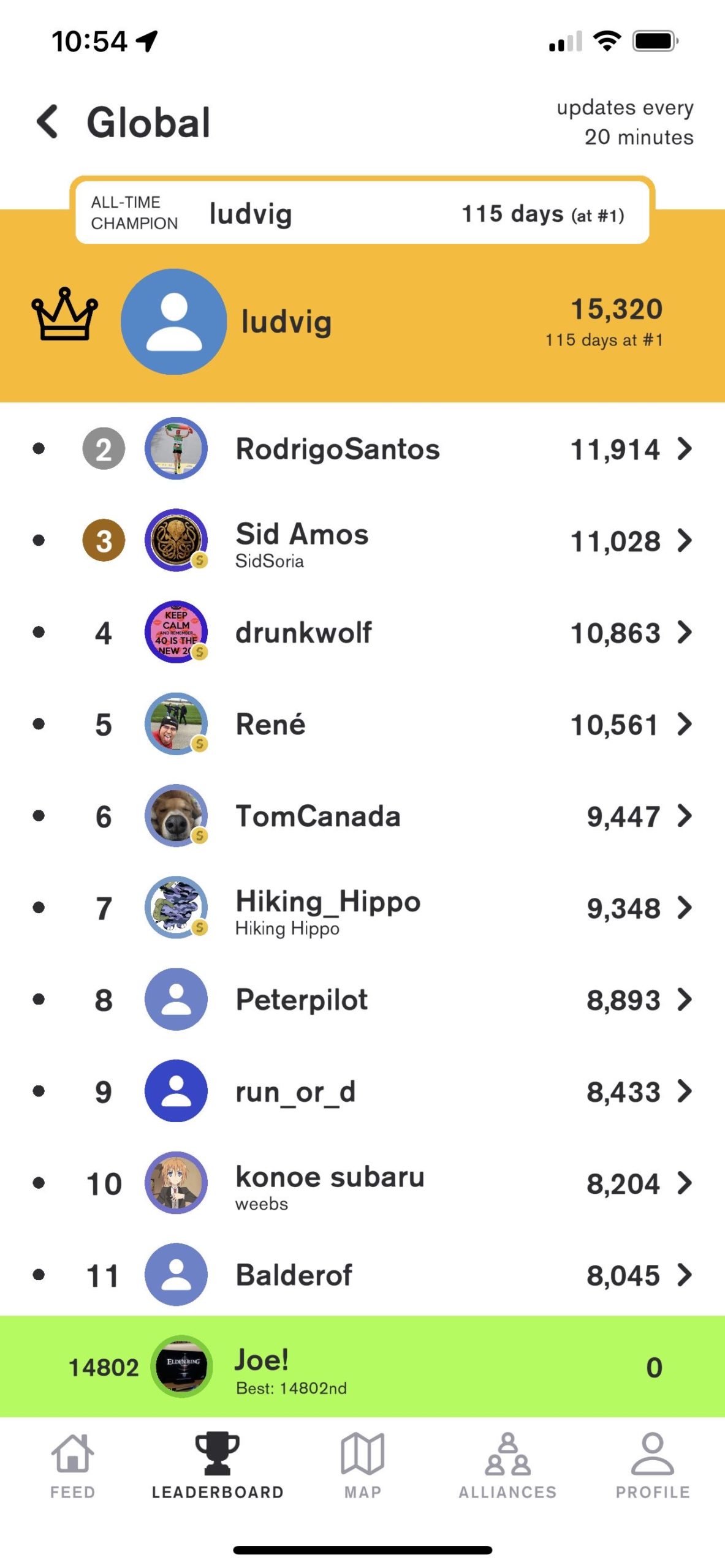Open Peterpilot's leaderboard row
Image resolution: width=725 pixels, height=1568 pixels.
pyautogui.click(x=362, y=1000)
